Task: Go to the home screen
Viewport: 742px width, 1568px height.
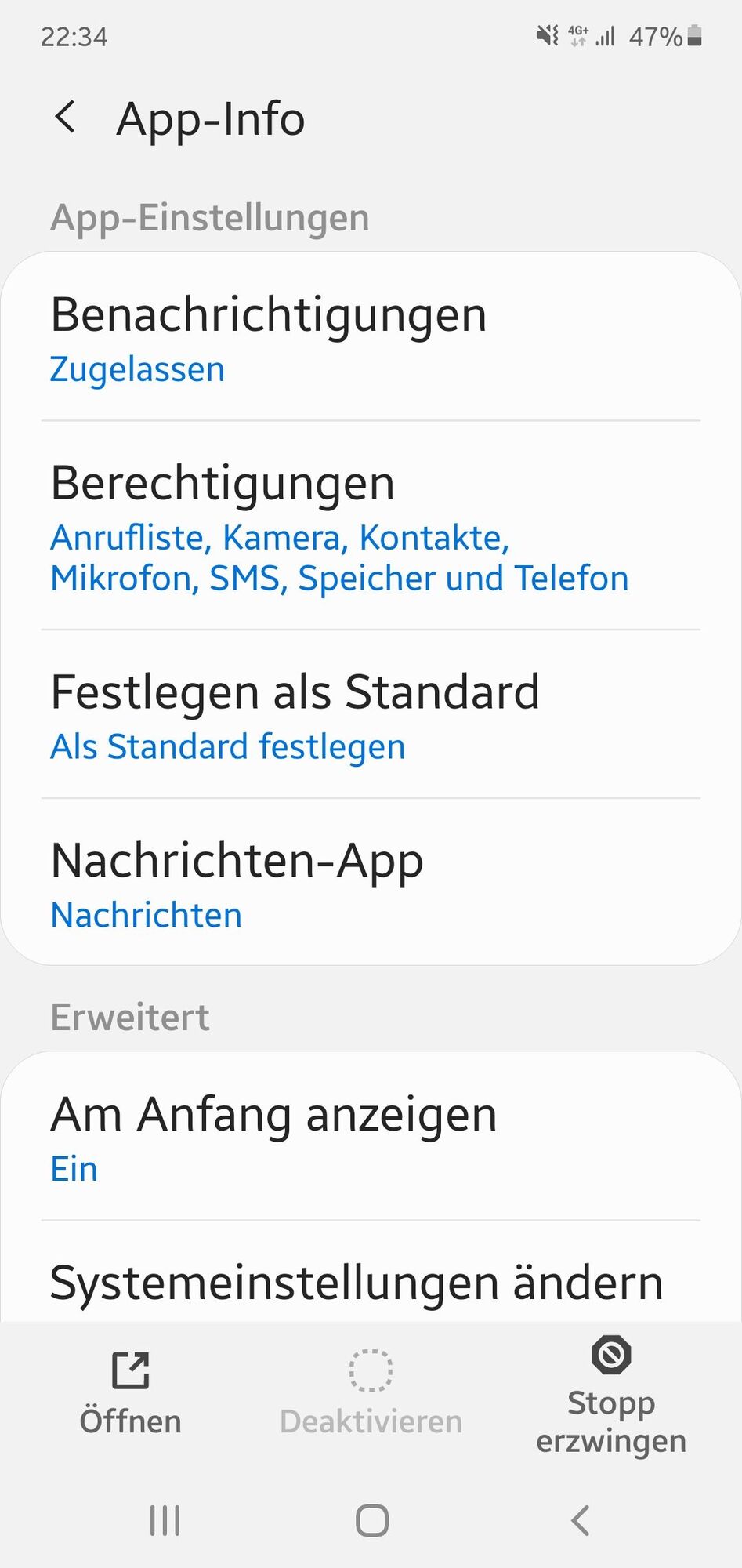Action: point(371,1521)
